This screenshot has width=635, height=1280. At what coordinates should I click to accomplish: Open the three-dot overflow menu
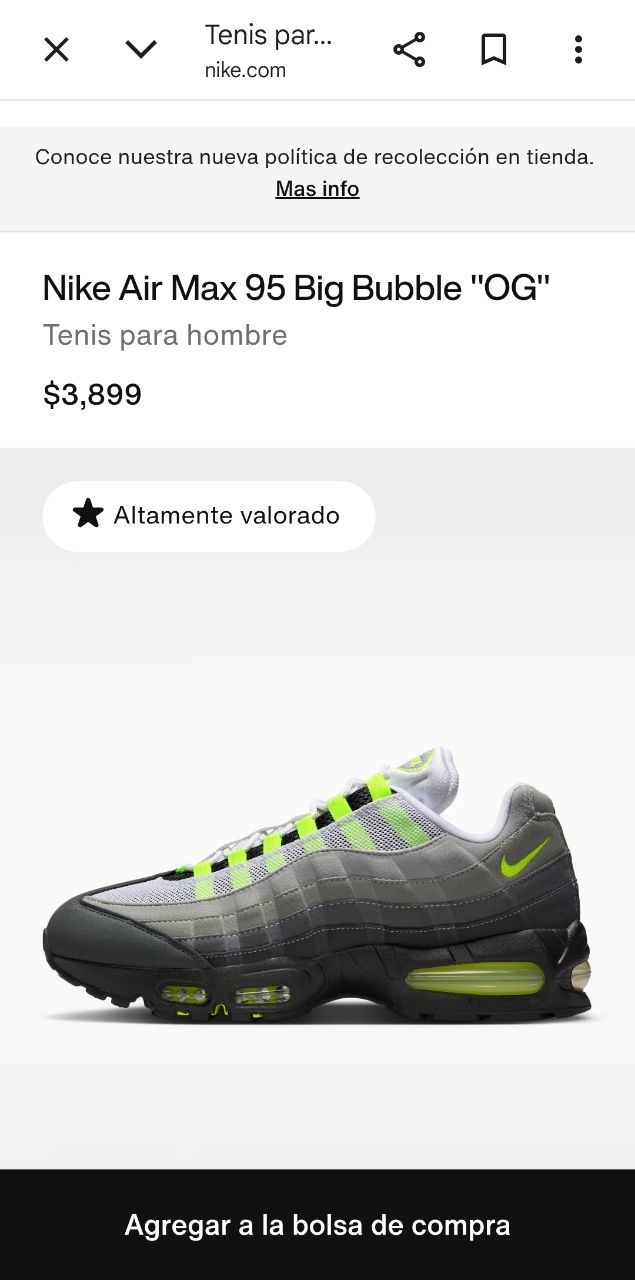point(578,49)
